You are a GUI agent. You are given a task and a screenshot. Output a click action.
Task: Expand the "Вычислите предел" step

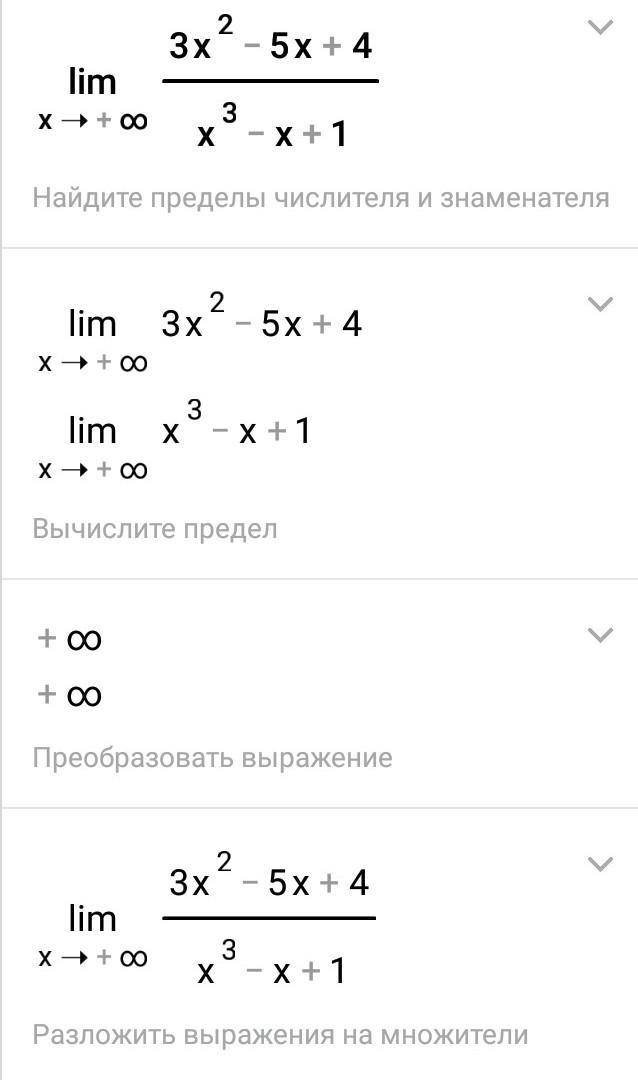601,304
